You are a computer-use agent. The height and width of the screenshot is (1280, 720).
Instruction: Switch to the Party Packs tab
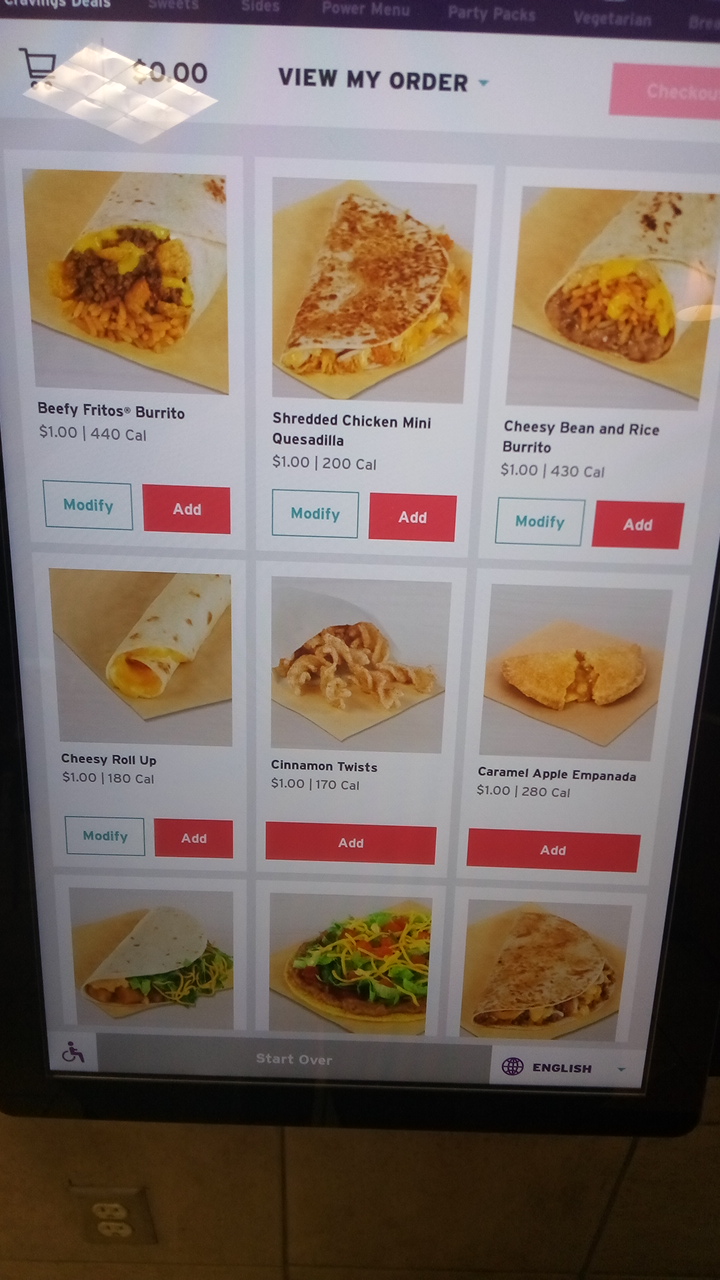tap(491, 13)
